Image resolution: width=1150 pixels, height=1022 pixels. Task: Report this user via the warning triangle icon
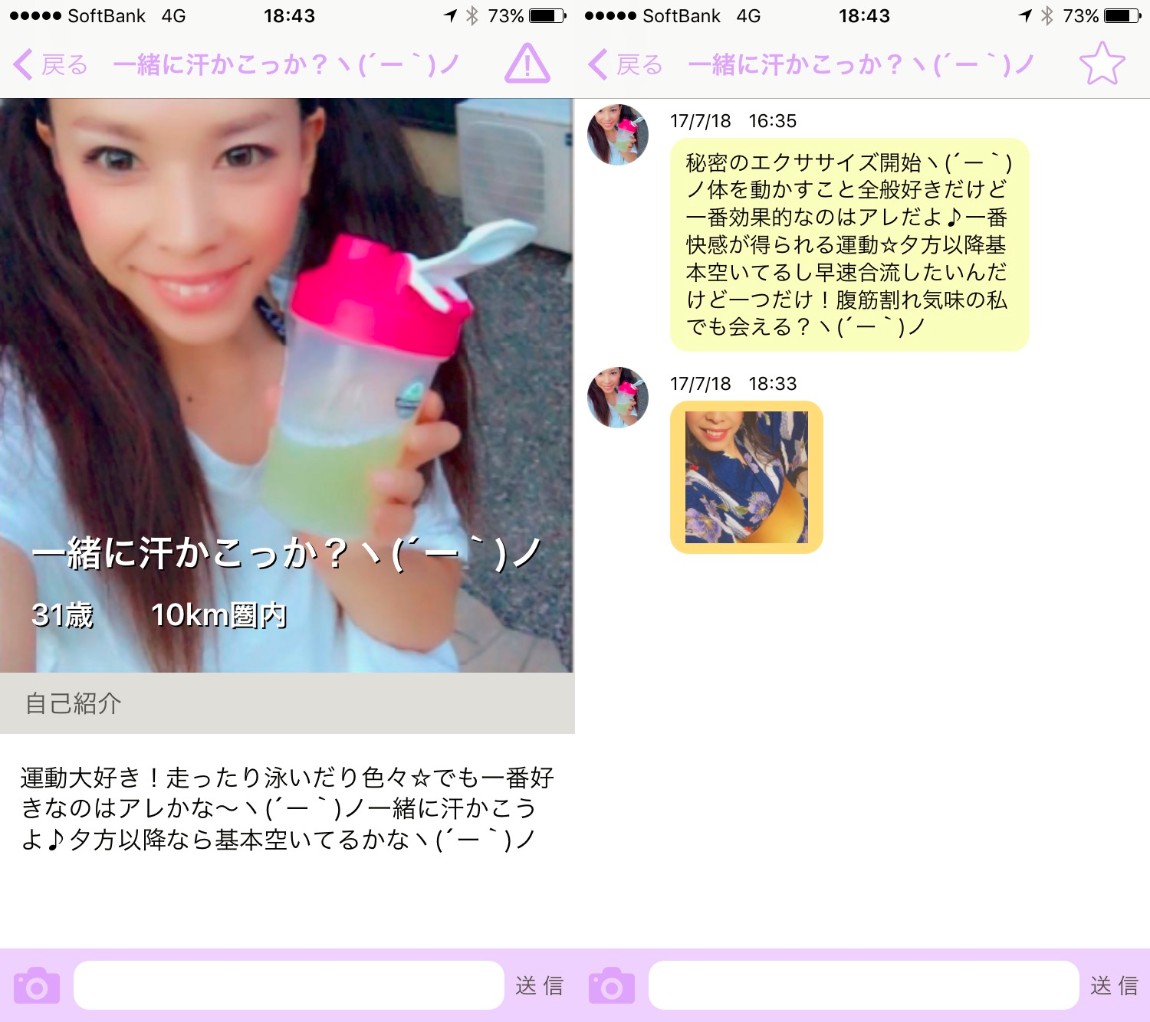(x=527, y=65)
